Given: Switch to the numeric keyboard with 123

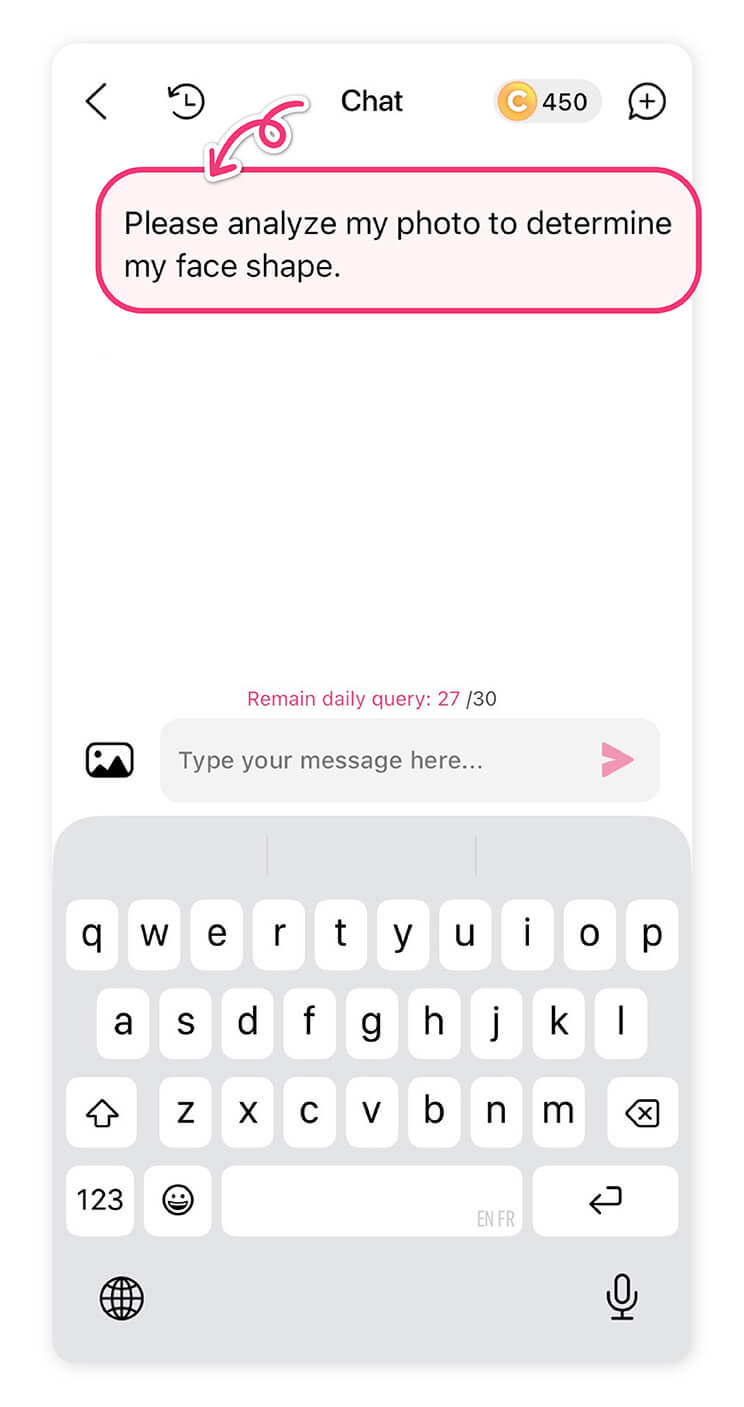Looking at the screenshot, I should (x=99, y=1201).
